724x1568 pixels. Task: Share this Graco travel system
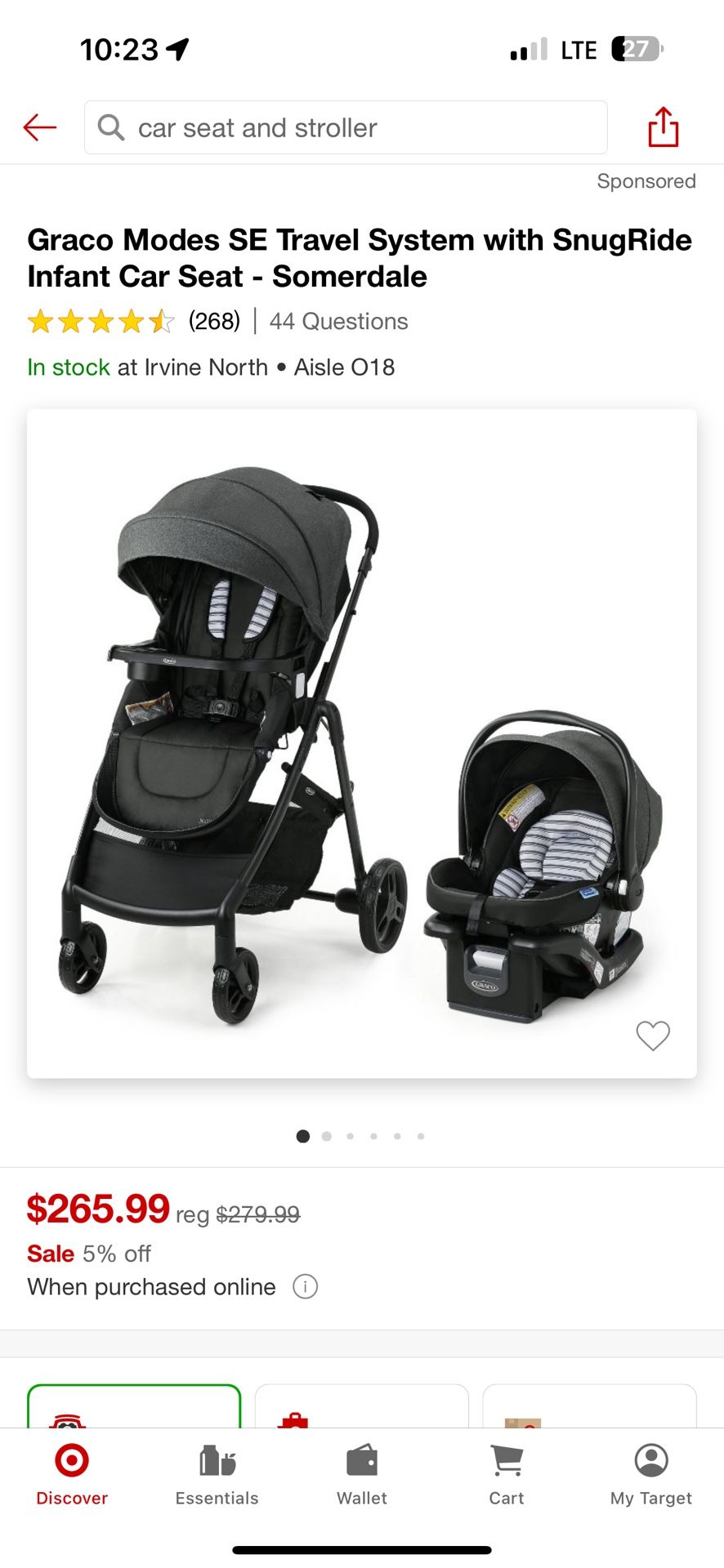coord(663,127)
